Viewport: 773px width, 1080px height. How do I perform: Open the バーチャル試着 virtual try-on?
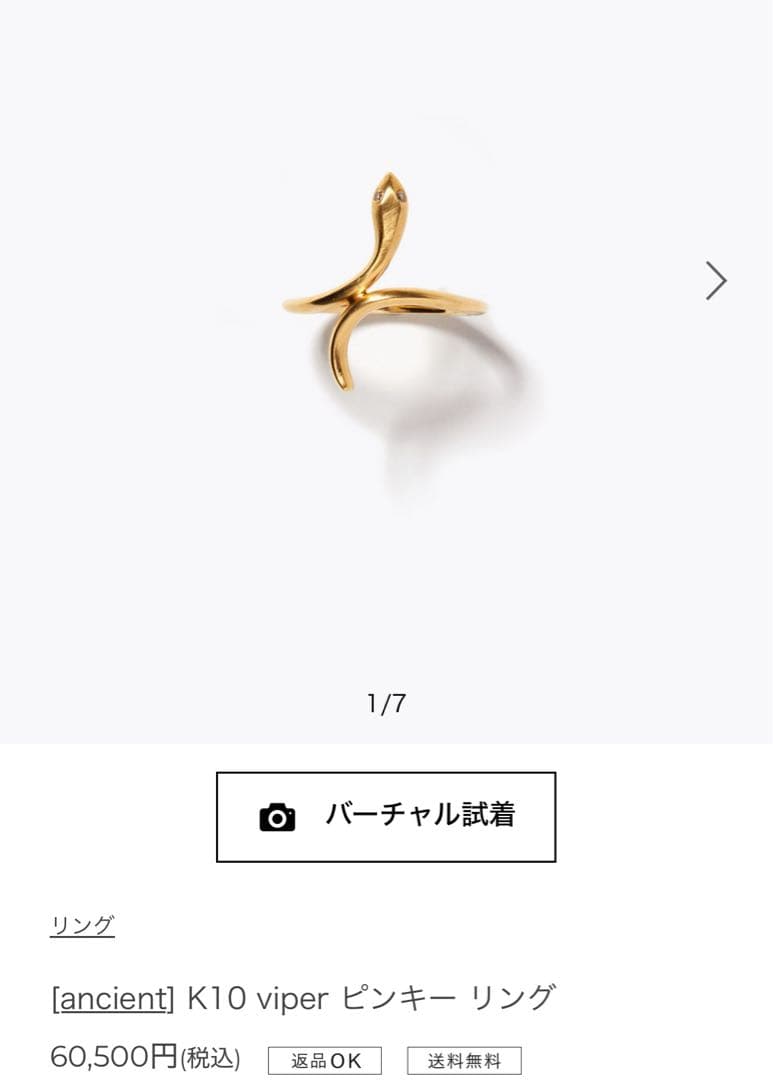pyautogui.click(x=386, y=816)
